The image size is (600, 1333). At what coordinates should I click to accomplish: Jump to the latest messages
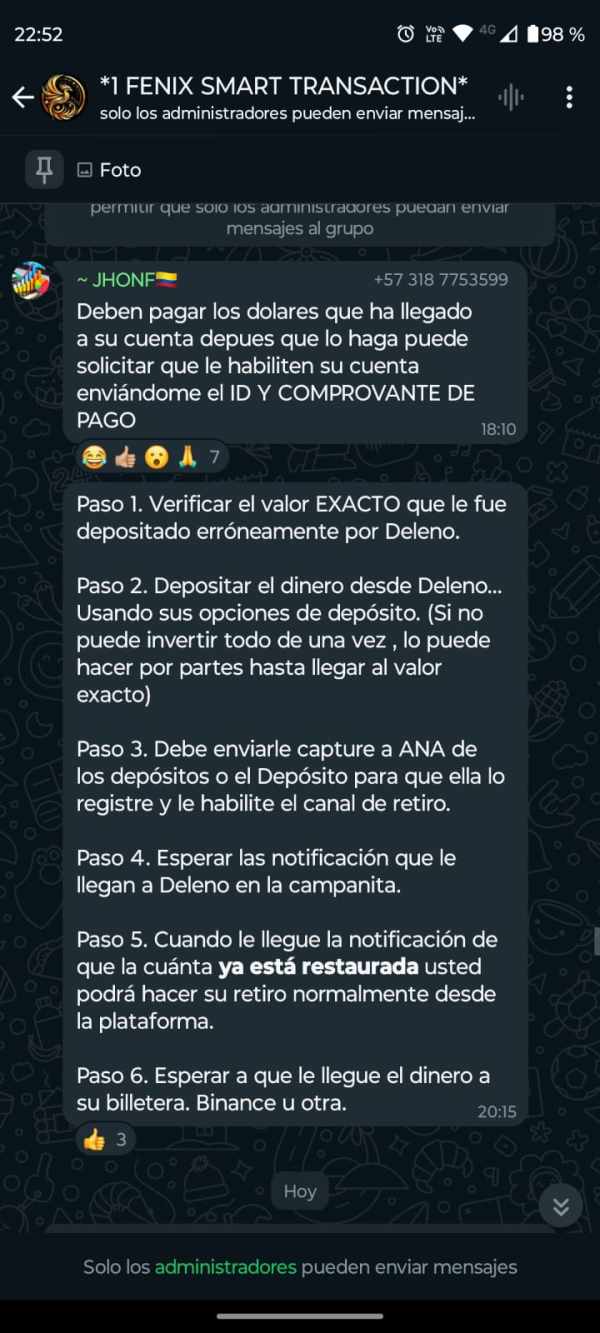coord(561,1206)
